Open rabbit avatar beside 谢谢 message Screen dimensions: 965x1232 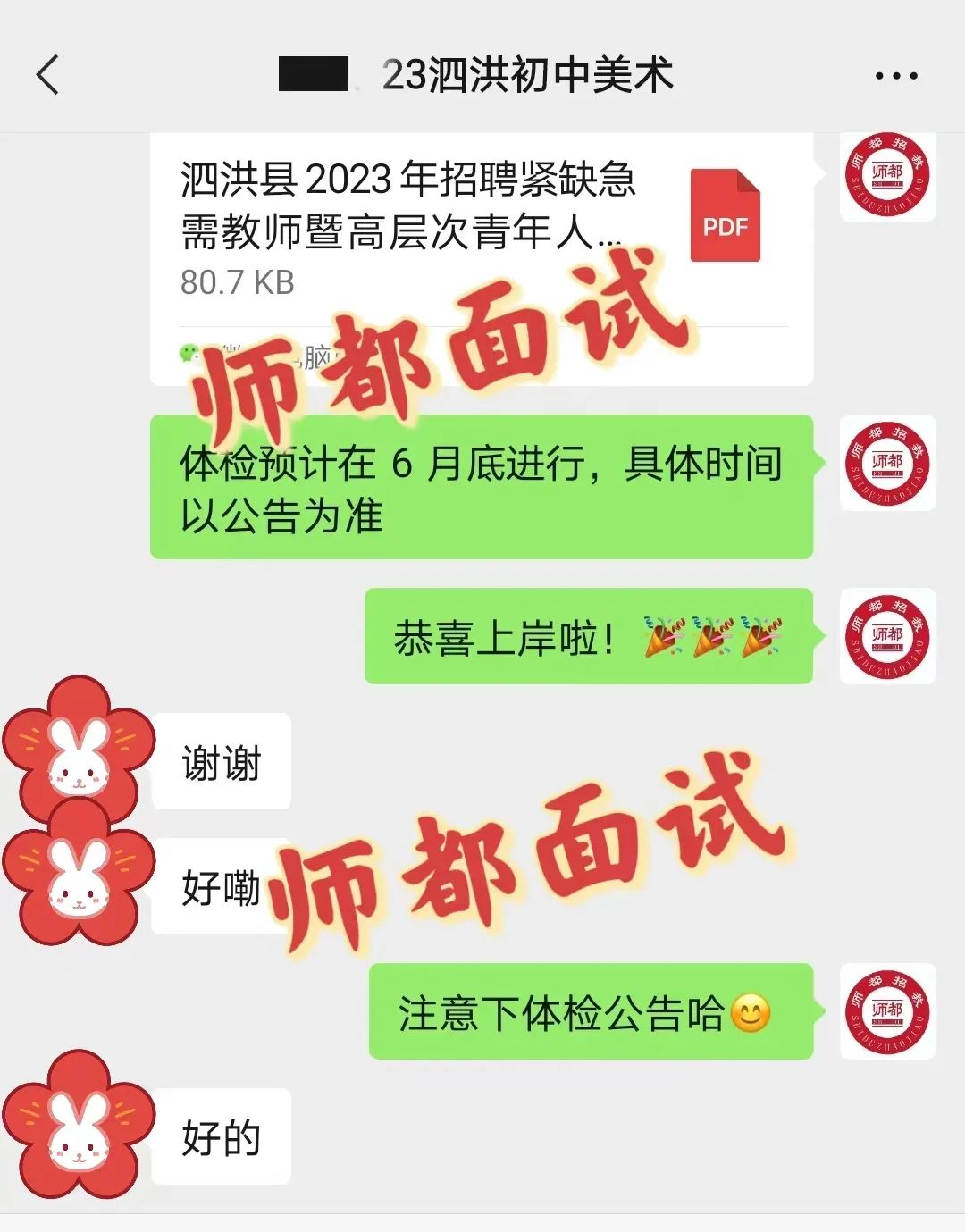79,749
